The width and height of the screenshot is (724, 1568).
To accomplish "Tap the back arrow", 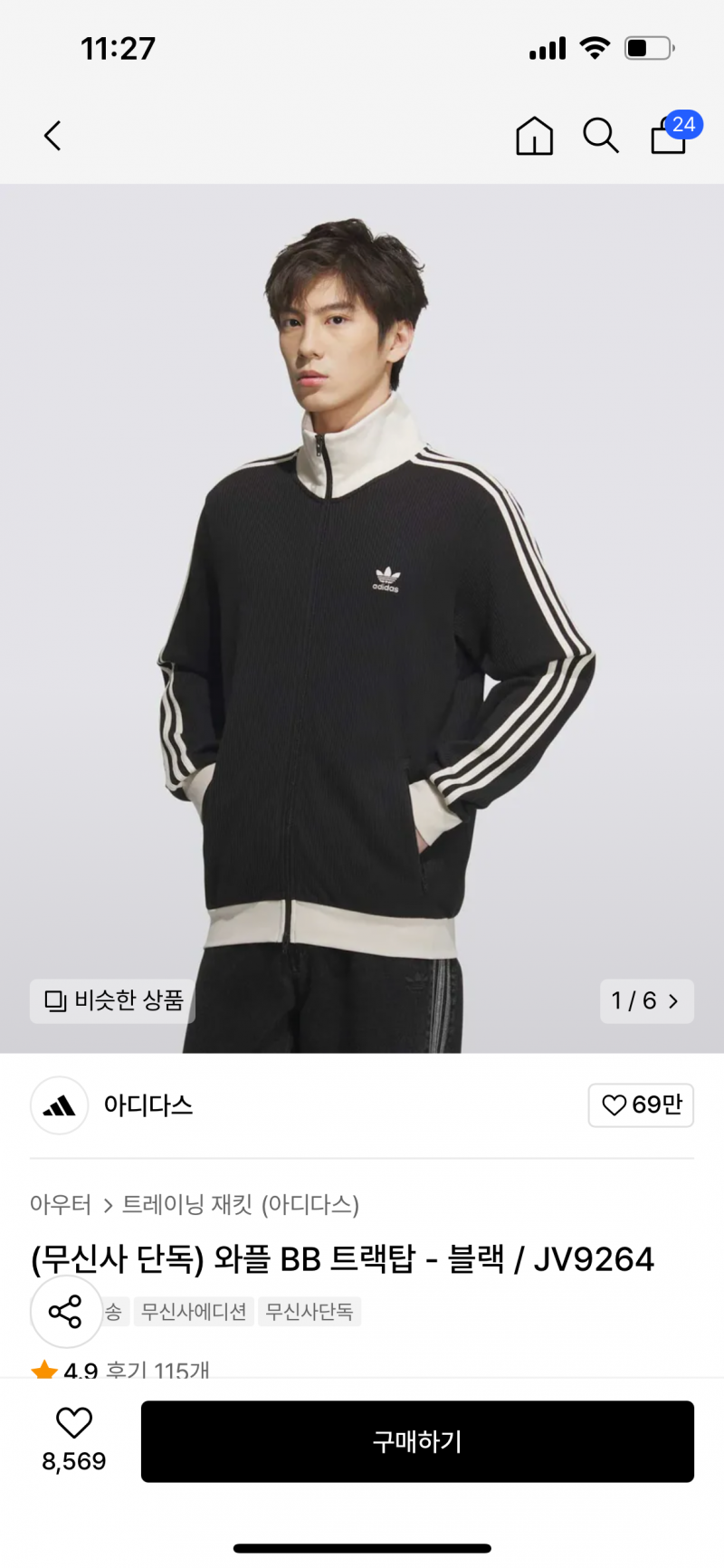I will click(52, 135).
